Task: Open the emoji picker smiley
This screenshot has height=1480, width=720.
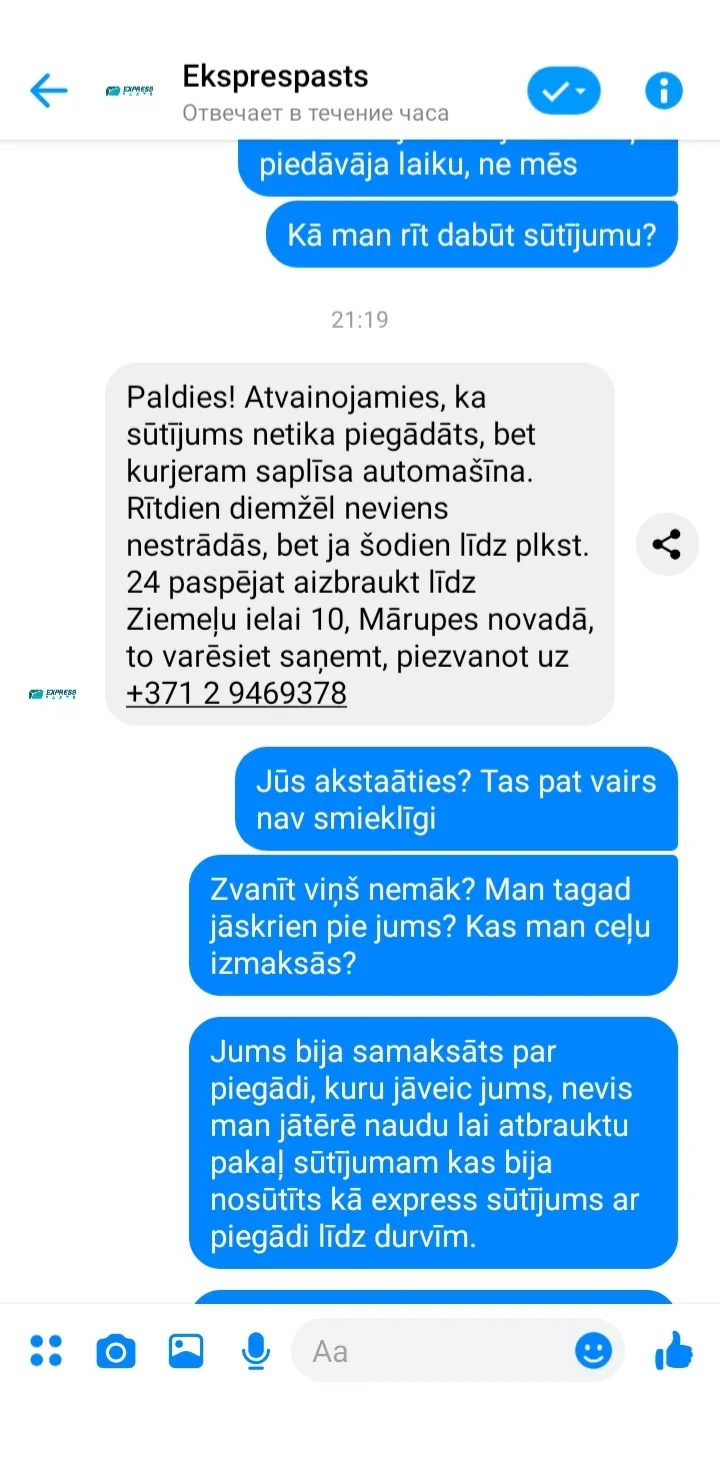Action: pos(594,1351)
